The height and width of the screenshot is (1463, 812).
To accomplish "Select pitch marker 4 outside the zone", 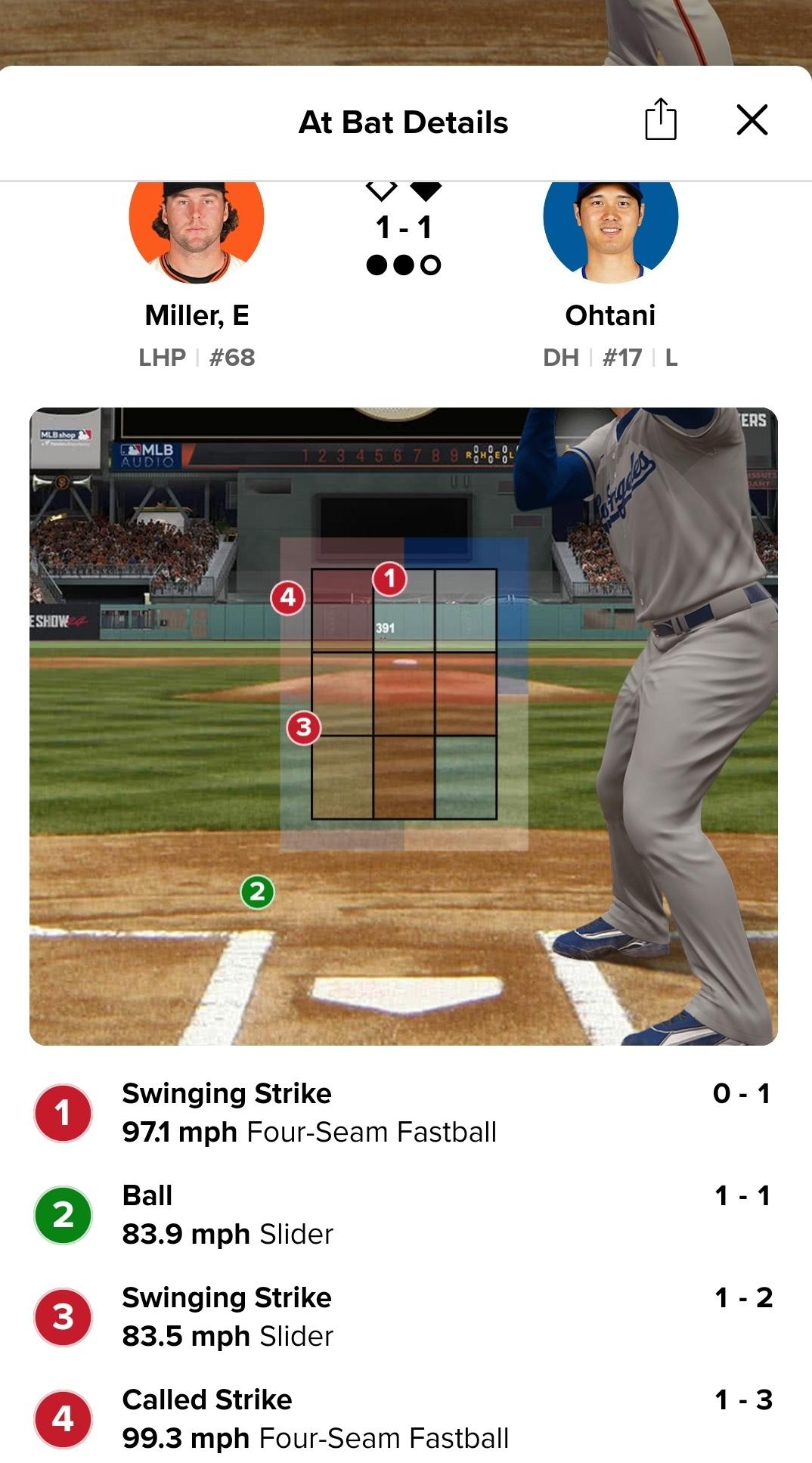I will click(x=288, y=597).
